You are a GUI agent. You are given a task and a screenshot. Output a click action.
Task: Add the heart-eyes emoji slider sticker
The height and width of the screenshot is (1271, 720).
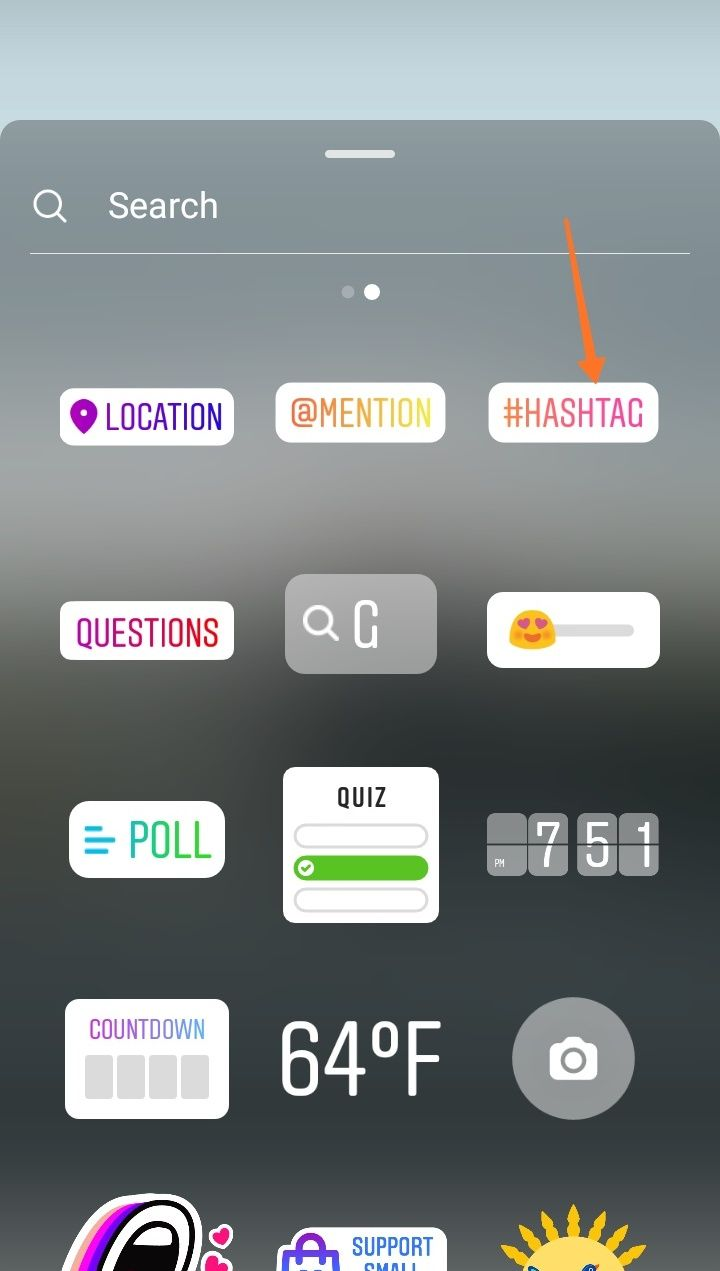[572, 630]
